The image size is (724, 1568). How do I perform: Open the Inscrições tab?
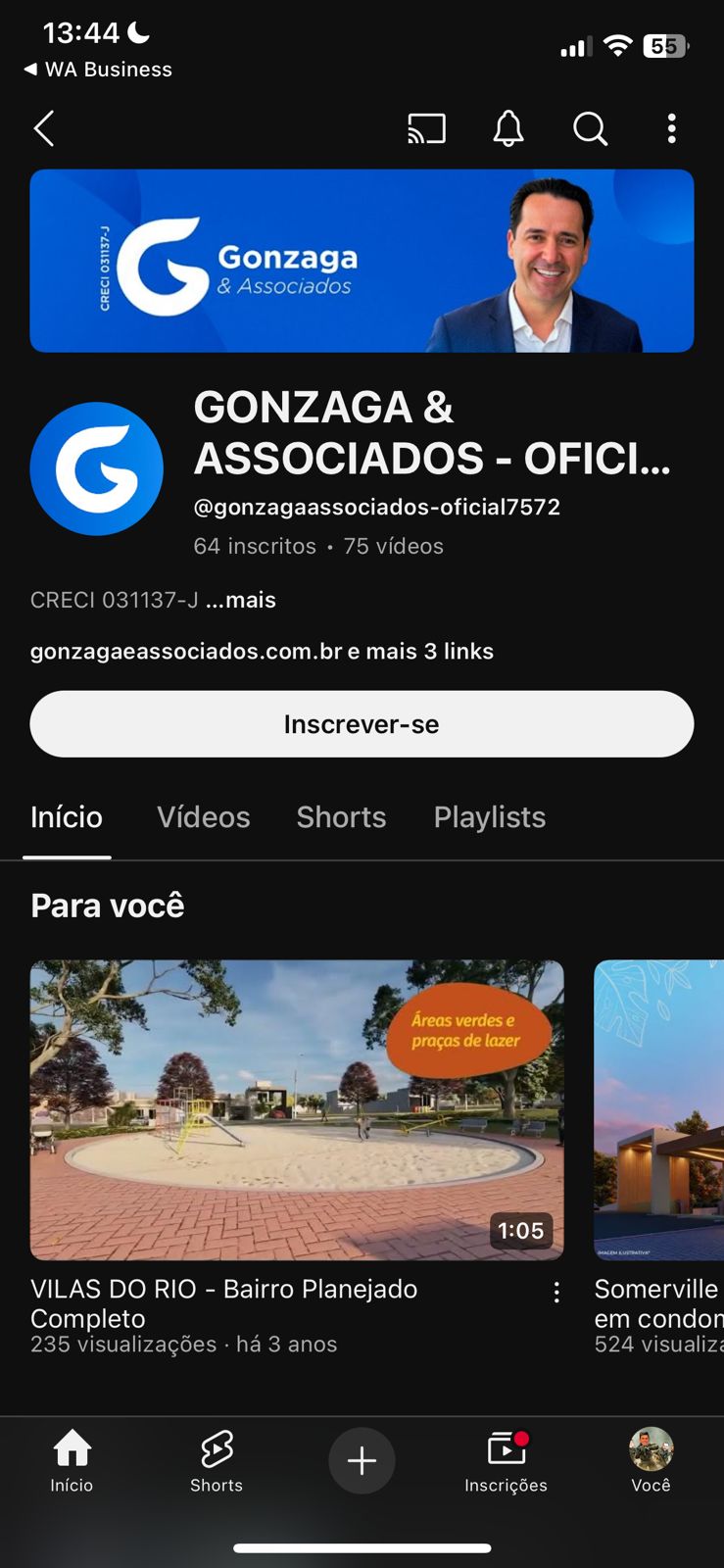coord(506,1460)
